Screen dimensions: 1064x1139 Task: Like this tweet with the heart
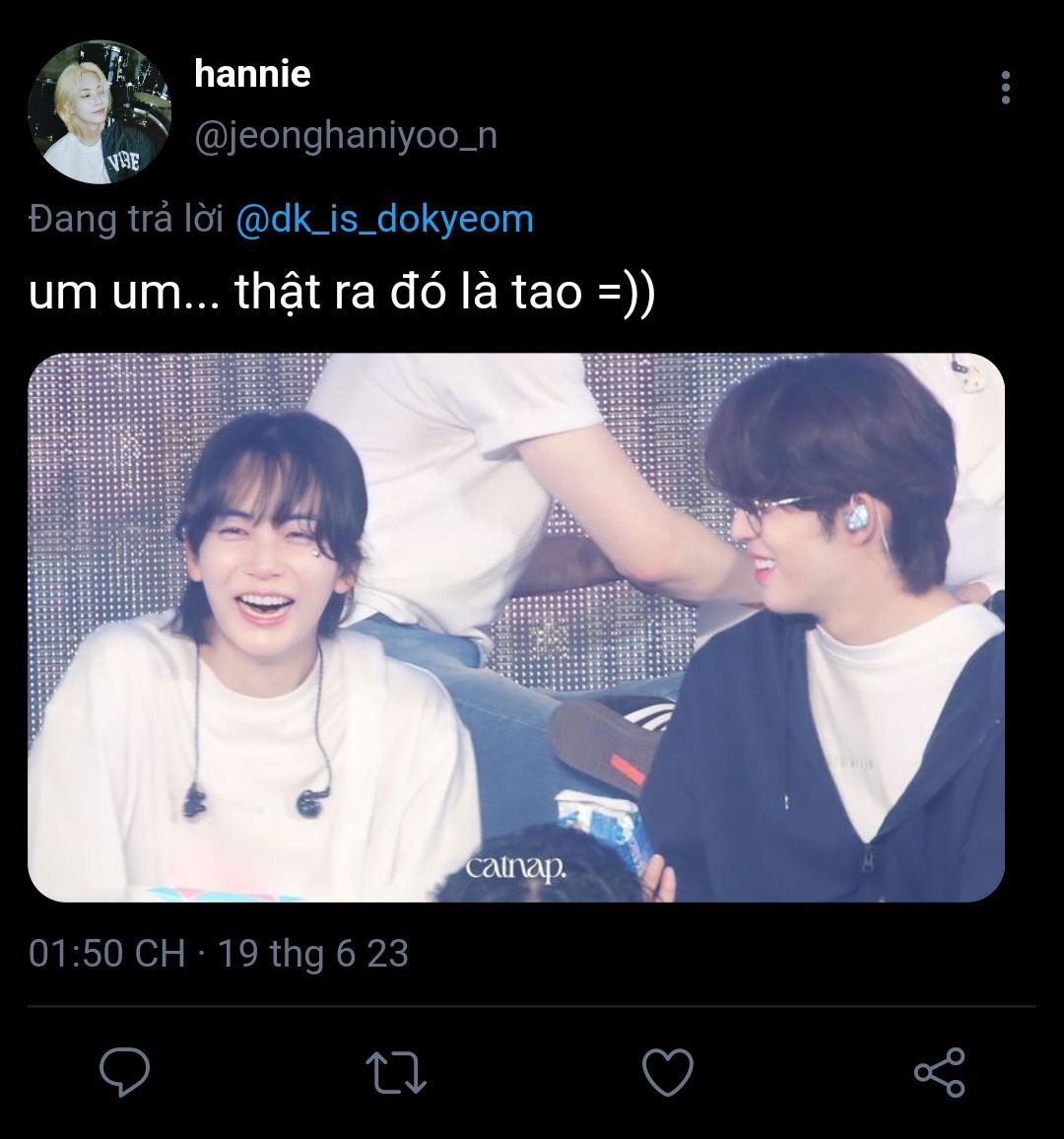tap(667, 1072)
